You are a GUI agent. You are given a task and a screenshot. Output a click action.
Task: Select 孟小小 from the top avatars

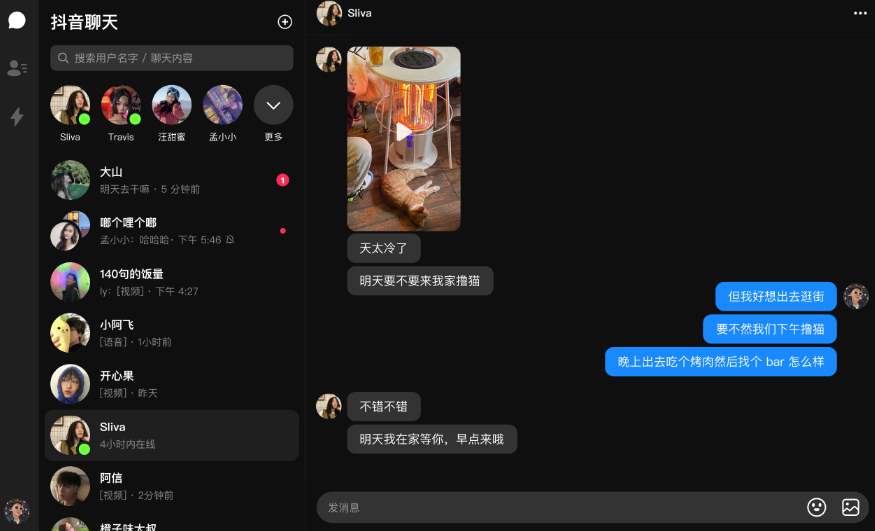tap(223, 106)
